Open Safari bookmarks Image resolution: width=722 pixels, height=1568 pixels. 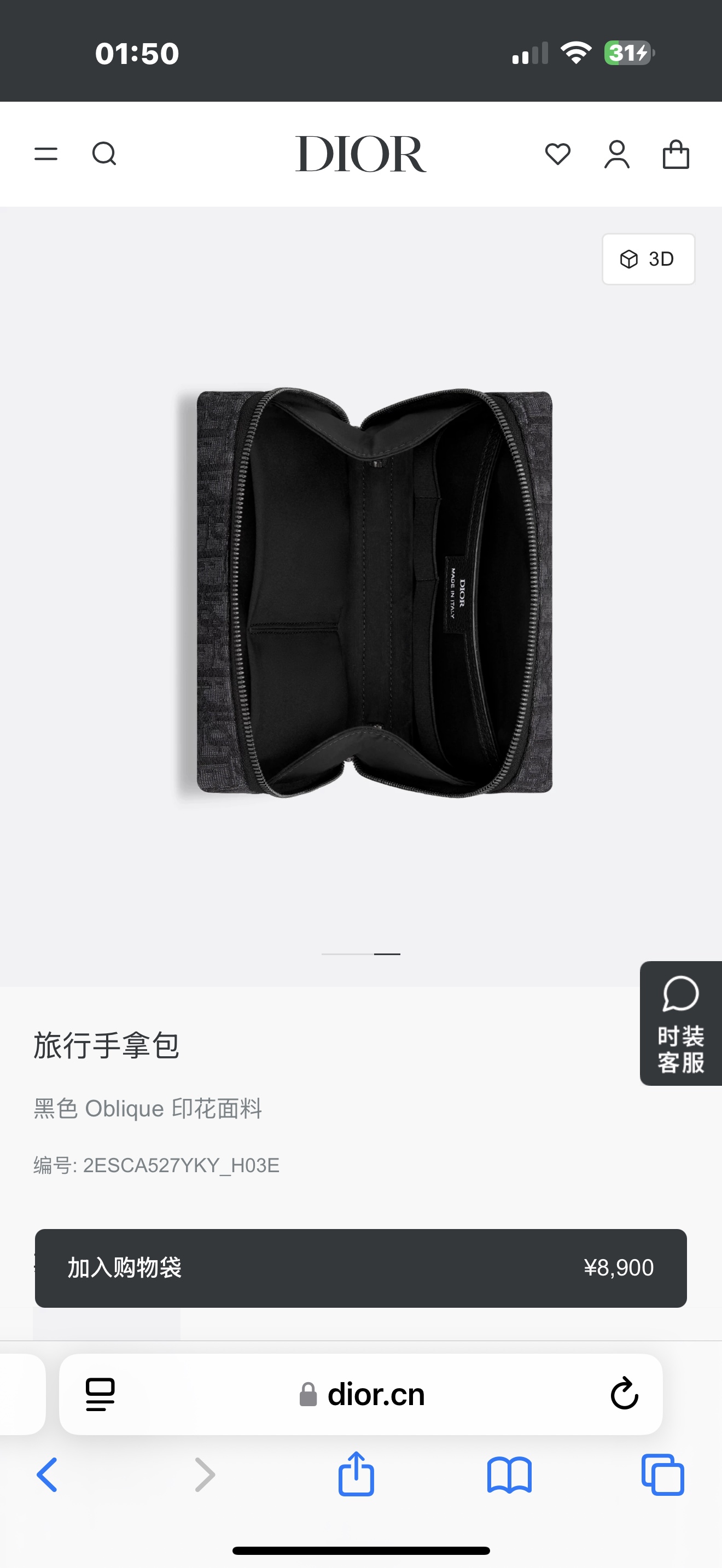pos(510,1475)
